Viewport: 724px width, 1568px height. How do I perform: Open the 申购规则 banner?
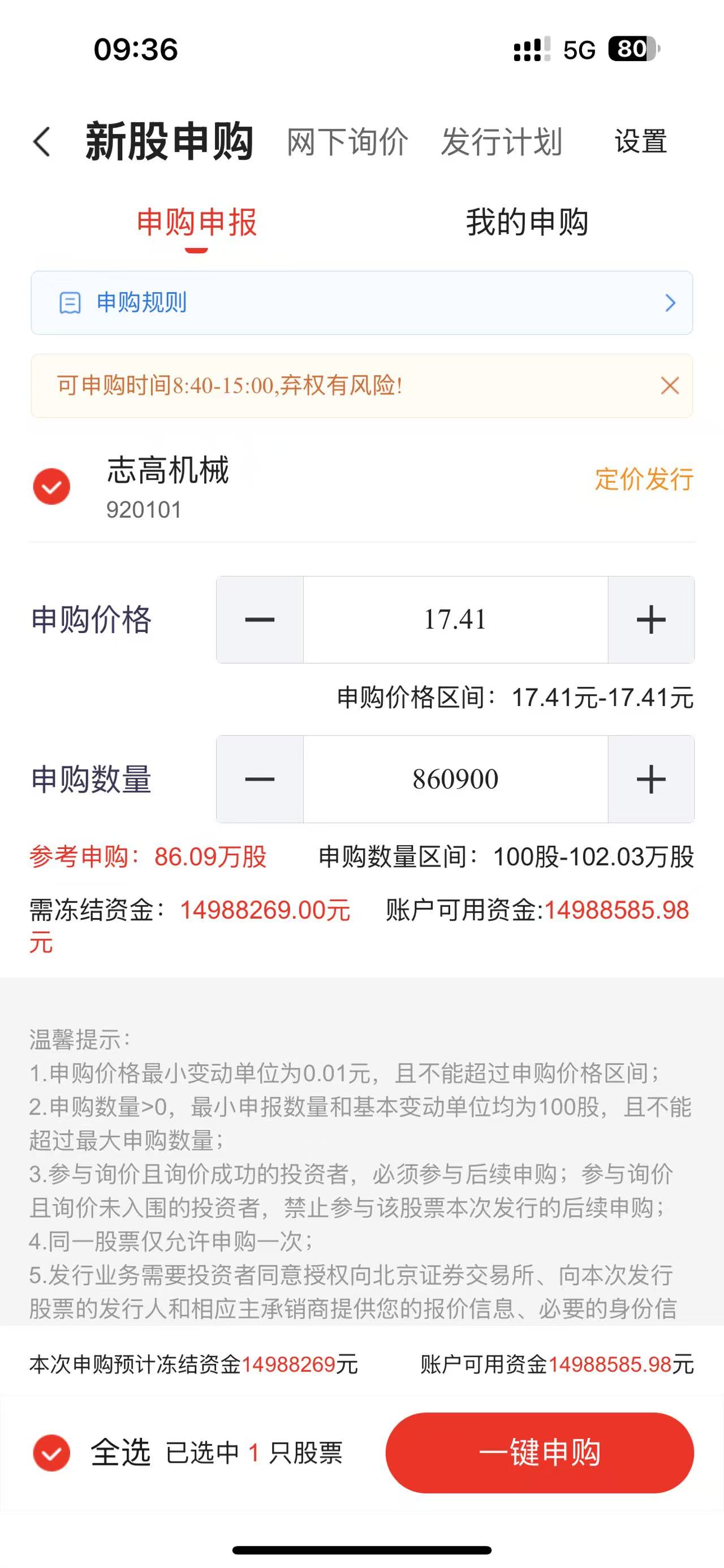coord(361,302)
